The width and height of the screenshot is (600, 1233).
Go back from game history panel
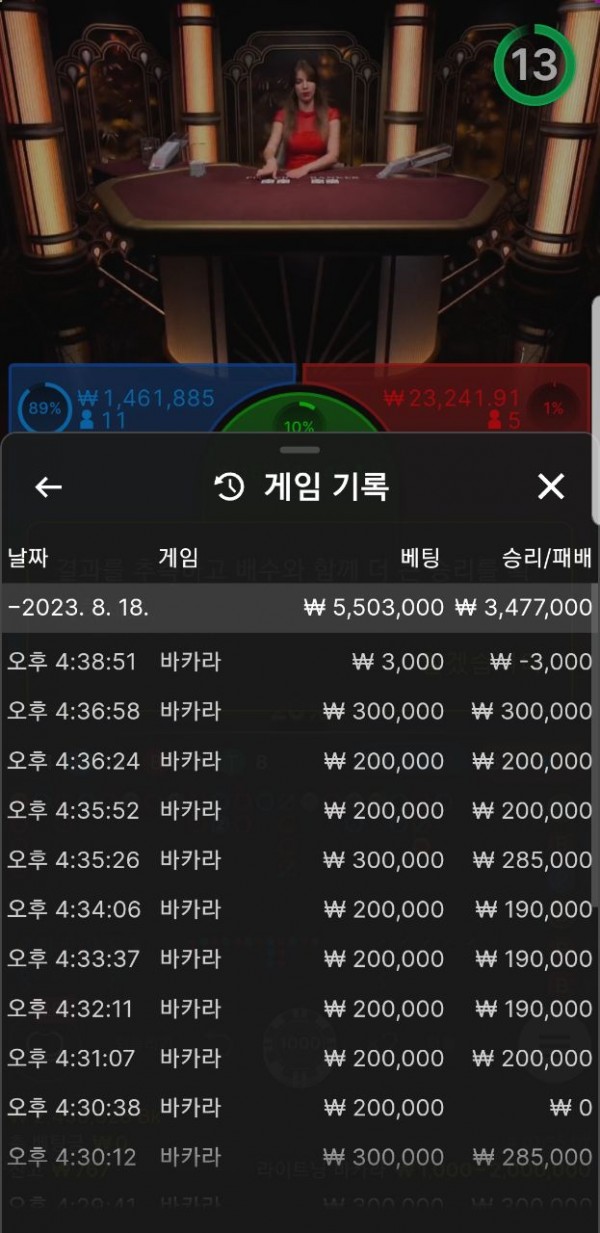[48, 487]
